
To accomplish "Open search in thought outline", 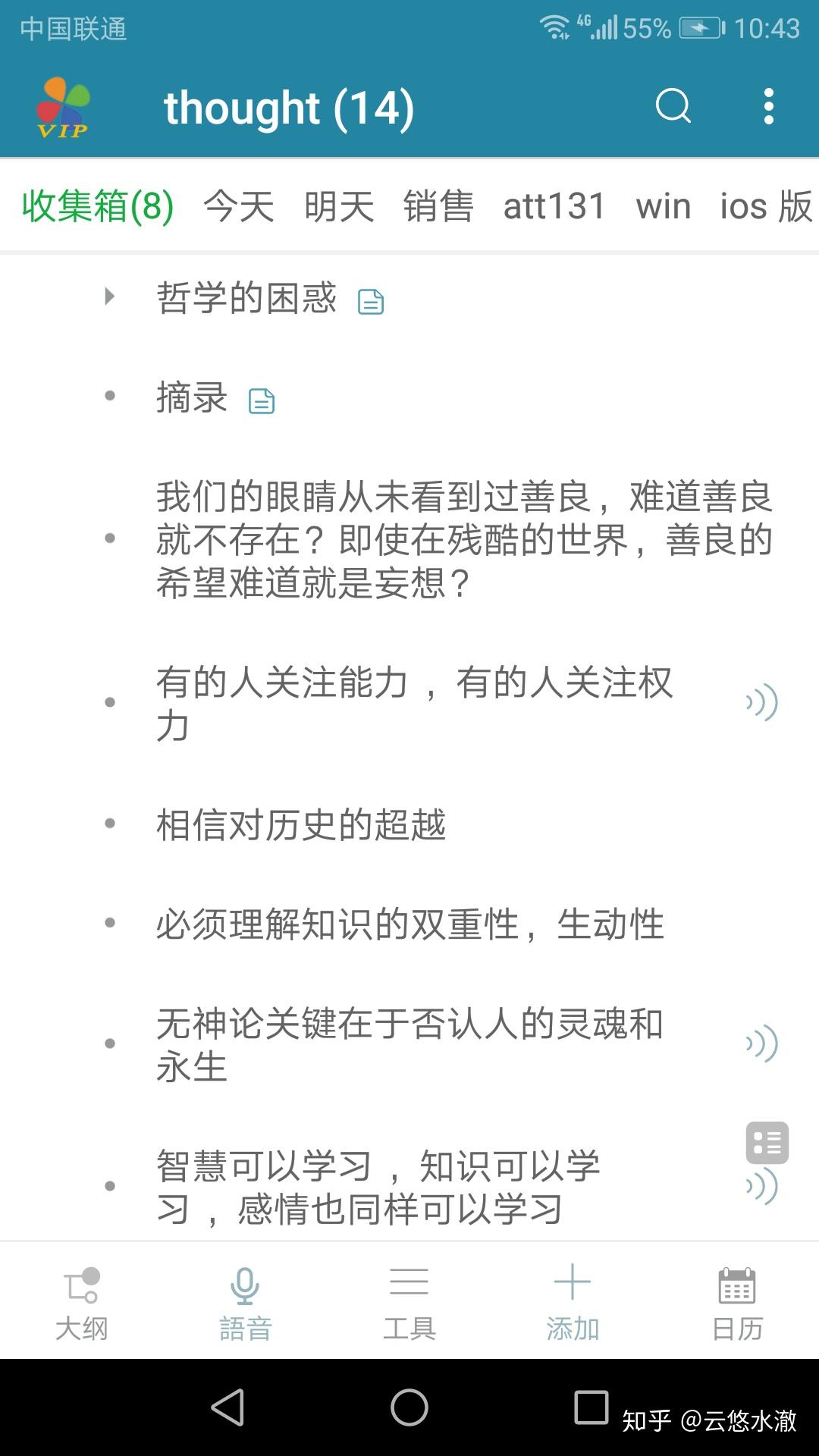I will [673, 108].
